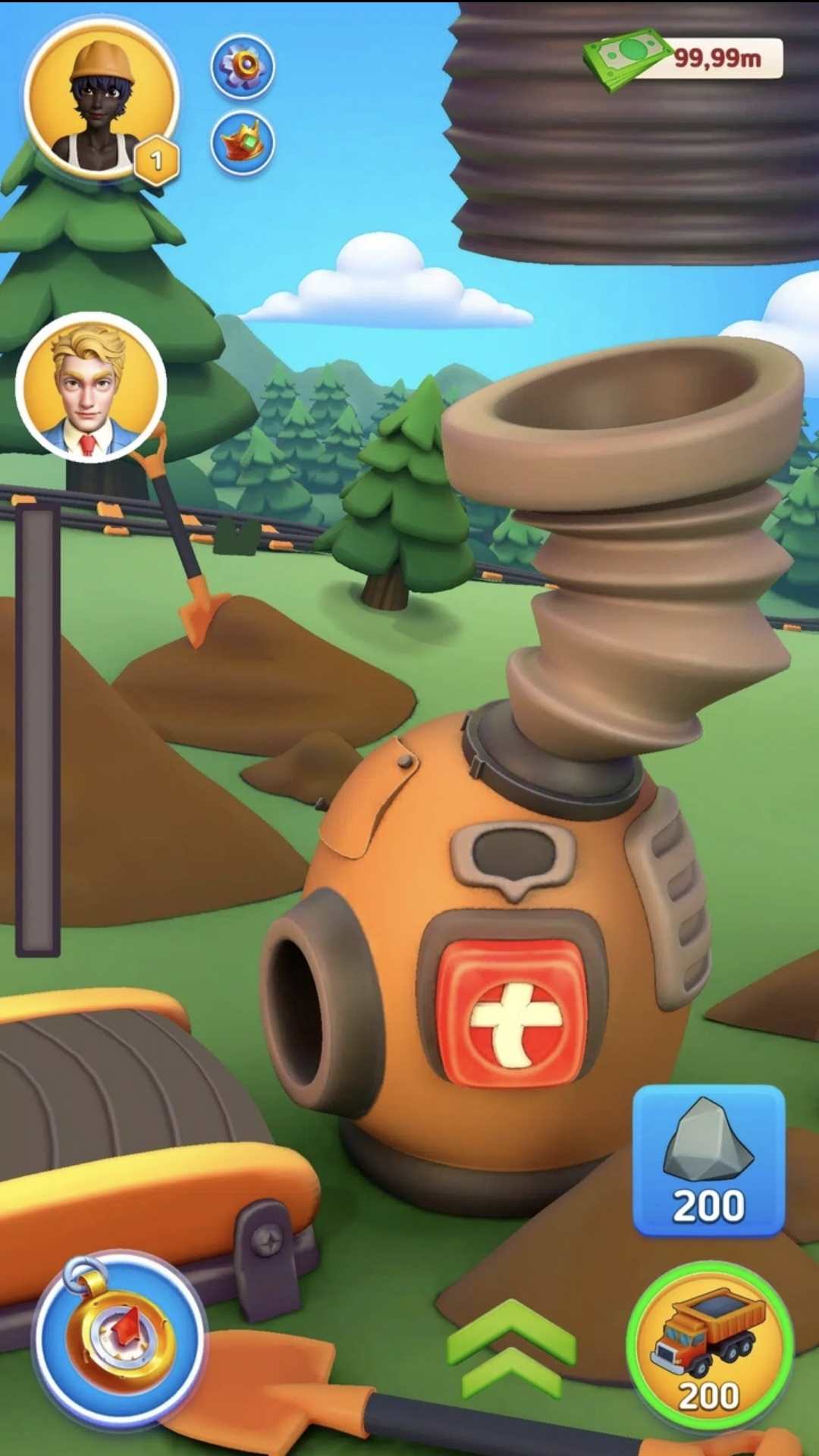Screen dimensions: 819x1456
Task: Open the crown rewards icon
Action: pos(243,143)
